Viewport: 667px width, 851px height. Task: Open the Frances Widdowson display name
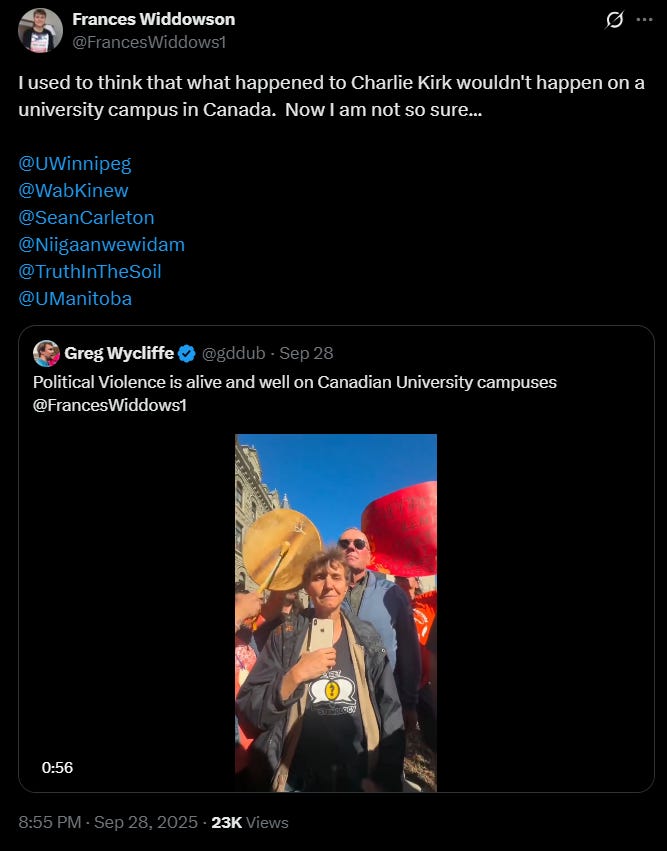(x=154, y=19)
